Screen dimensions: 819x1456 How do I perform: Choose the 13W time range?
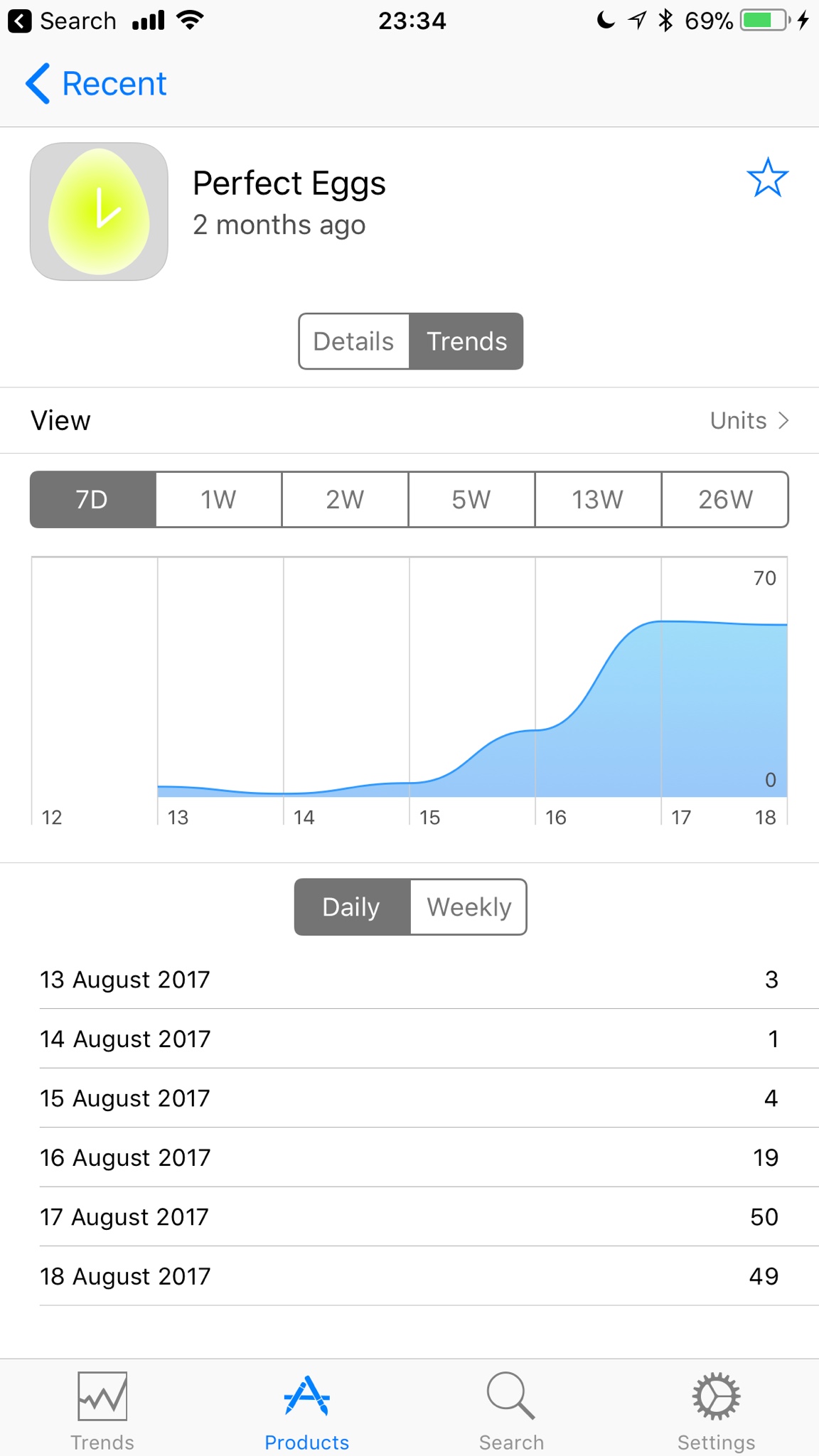coord(598,499)
